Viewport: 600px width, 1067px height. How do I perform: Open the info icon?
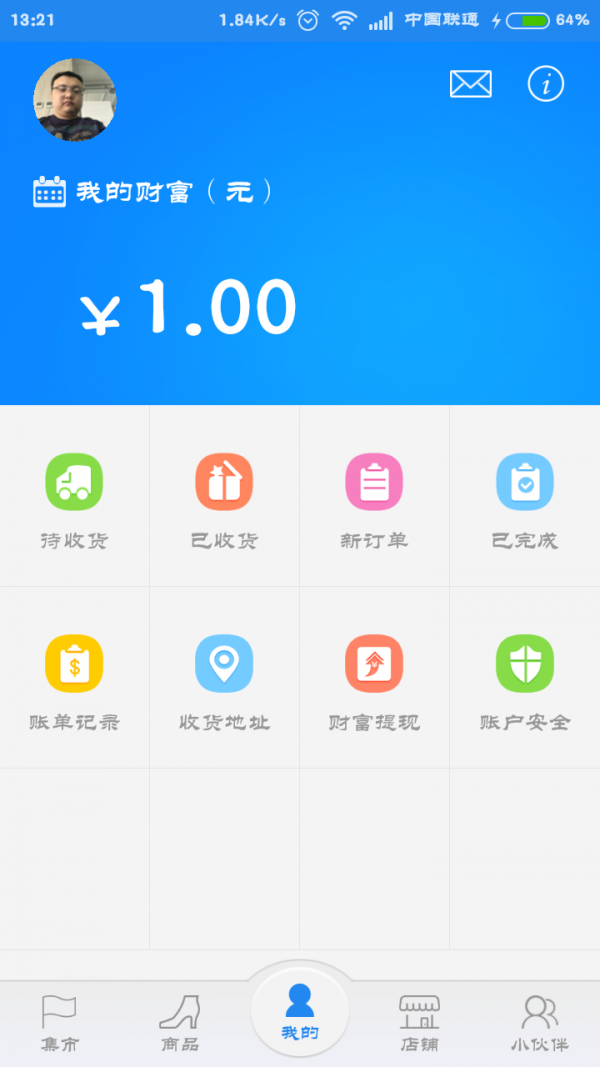click(x=546, y=84)
